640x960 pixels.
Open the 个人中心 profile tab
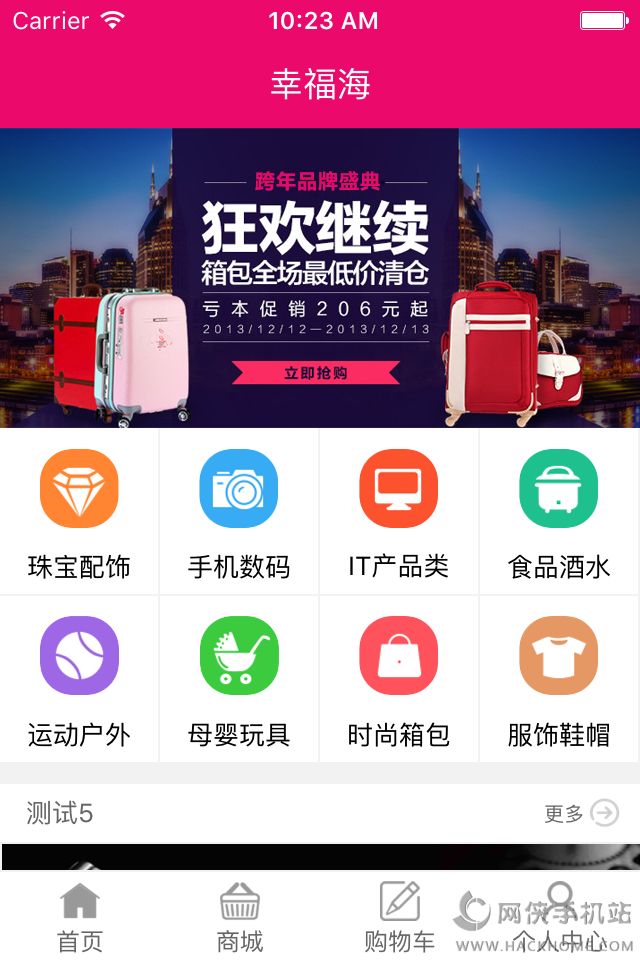click(x=560, y=916)
